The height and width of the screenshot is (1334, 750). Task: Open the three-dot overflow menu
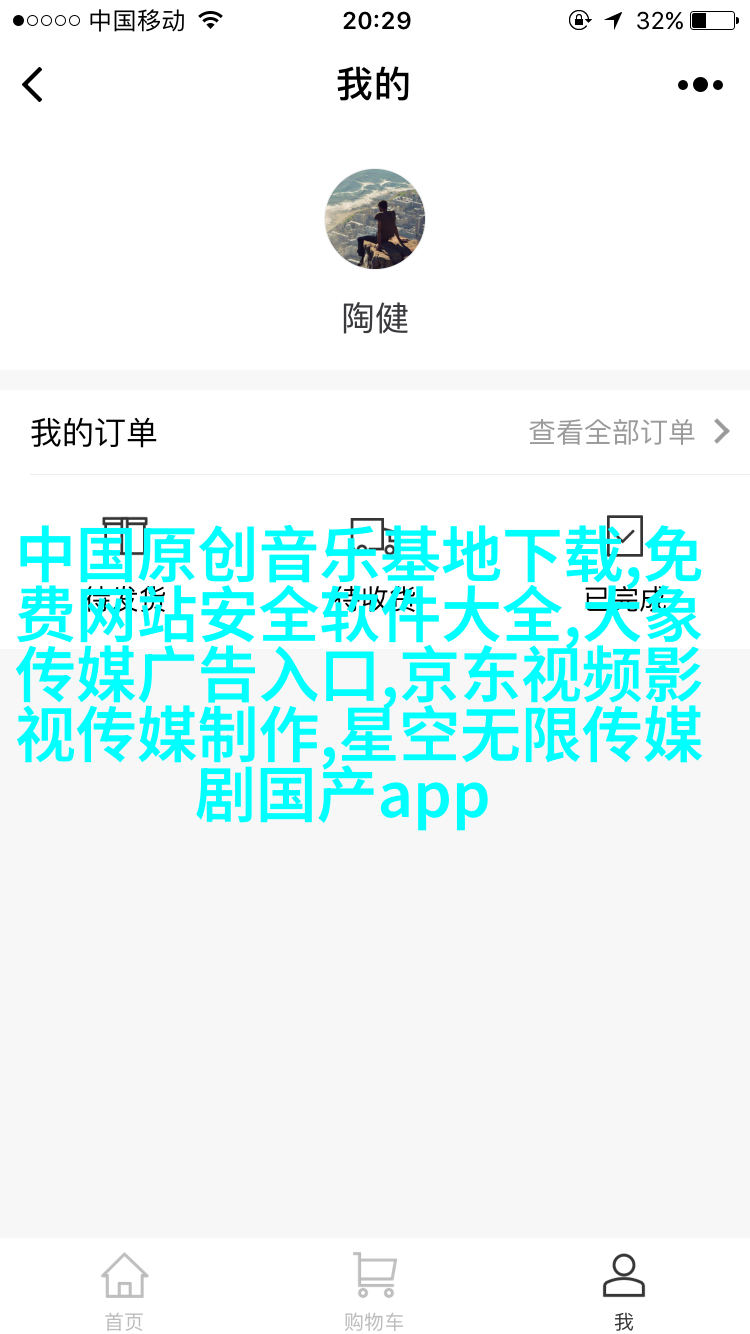point(700,85)
